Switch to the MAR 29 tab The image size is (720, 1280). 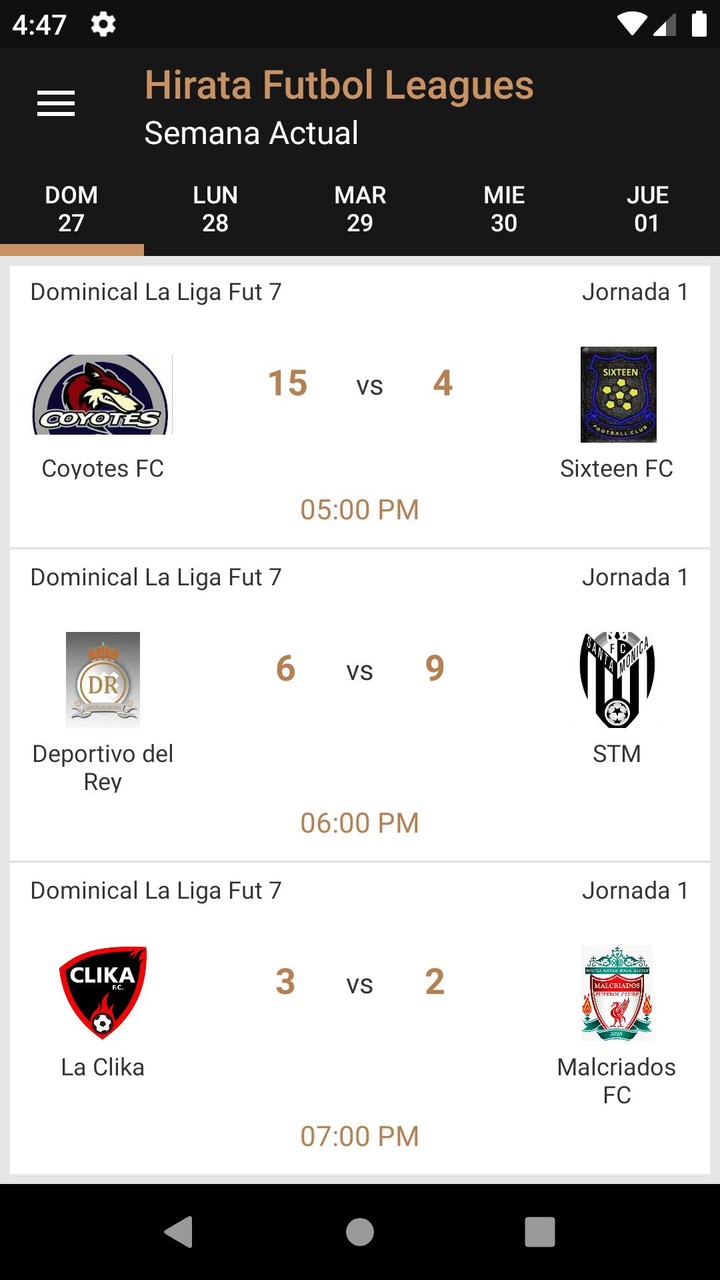[x=360, y=209]
